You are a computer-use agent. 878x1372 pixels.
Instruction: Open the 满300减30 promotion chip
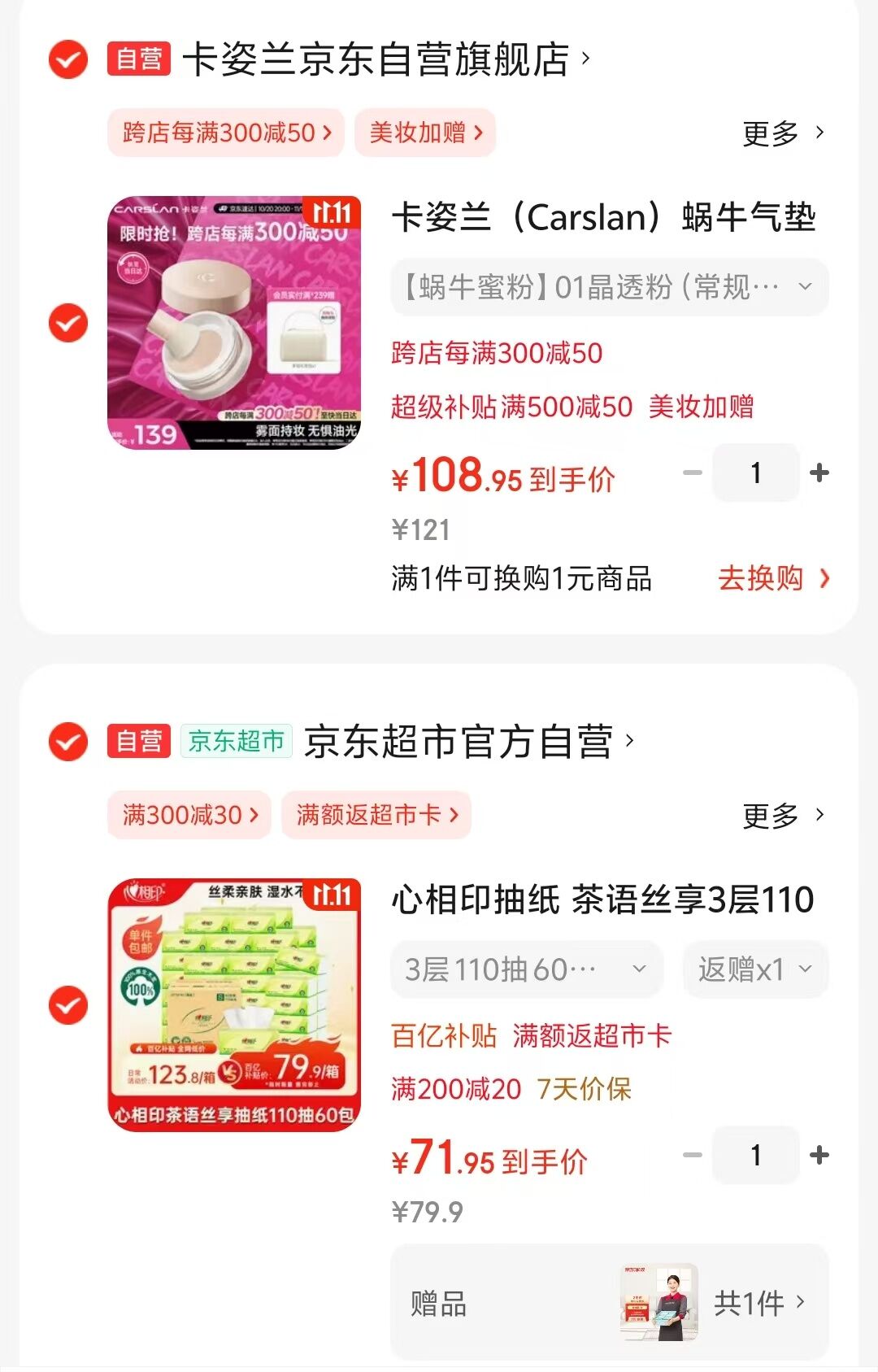pyautogui.click(x=189, y=814)
